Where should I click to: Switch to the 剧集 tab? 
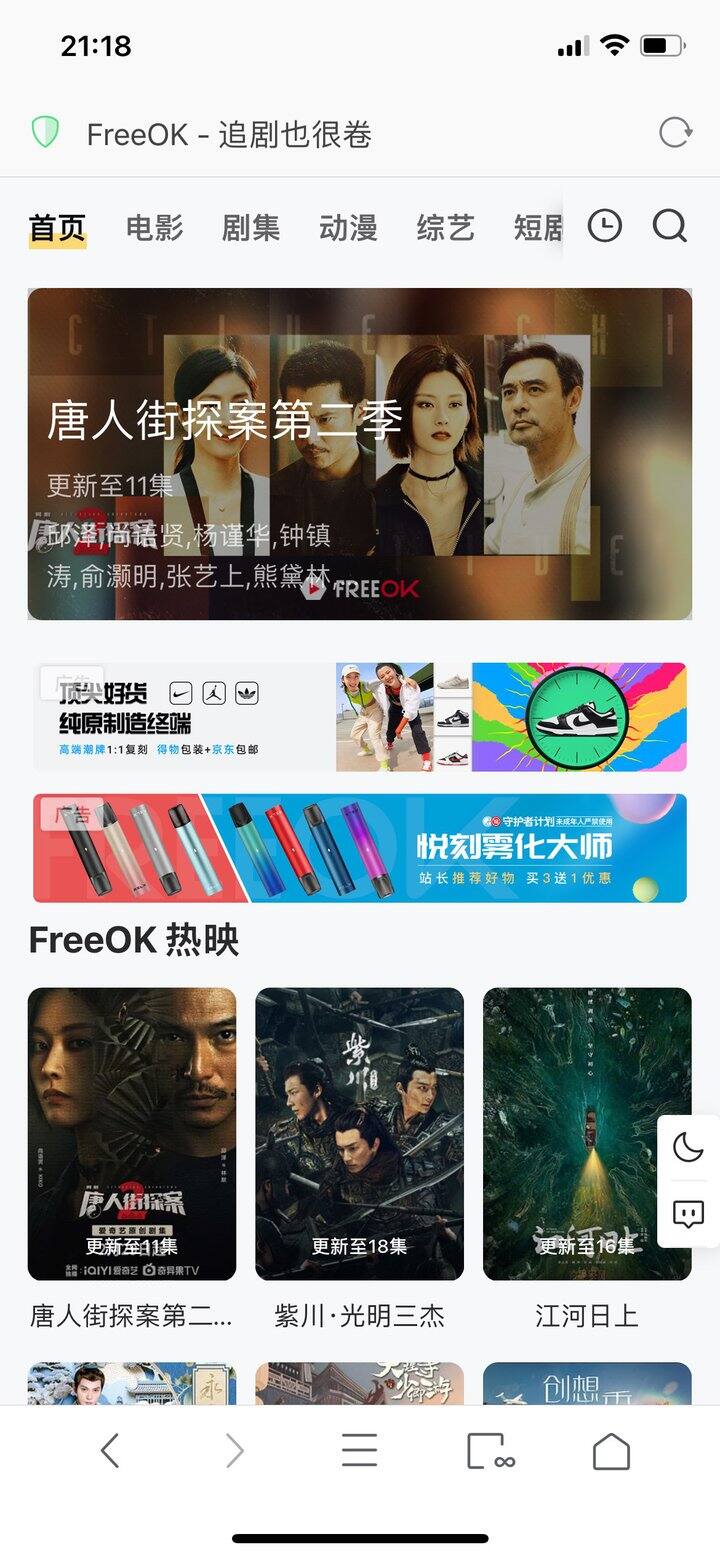click(x=251, y=228)
